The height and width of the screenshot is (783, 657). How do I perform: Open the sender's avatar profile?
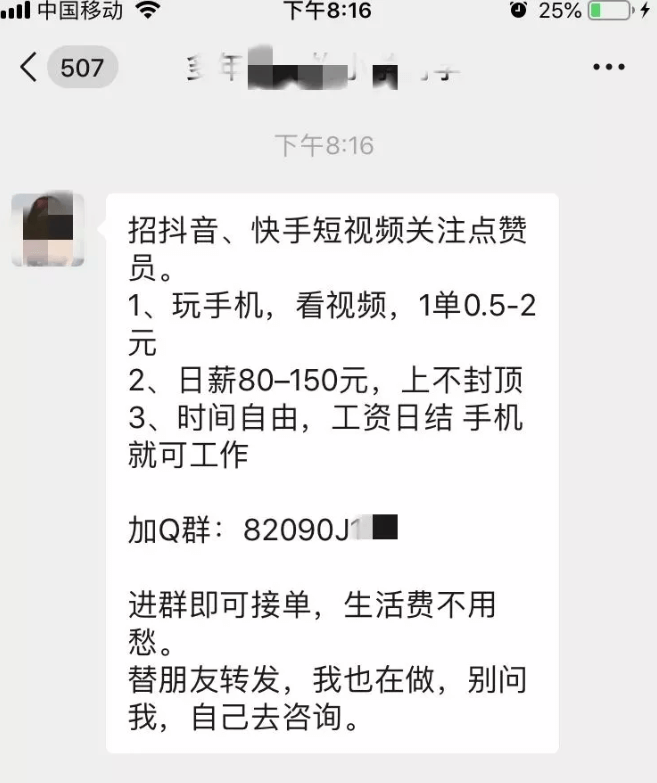tap(47, 230)
